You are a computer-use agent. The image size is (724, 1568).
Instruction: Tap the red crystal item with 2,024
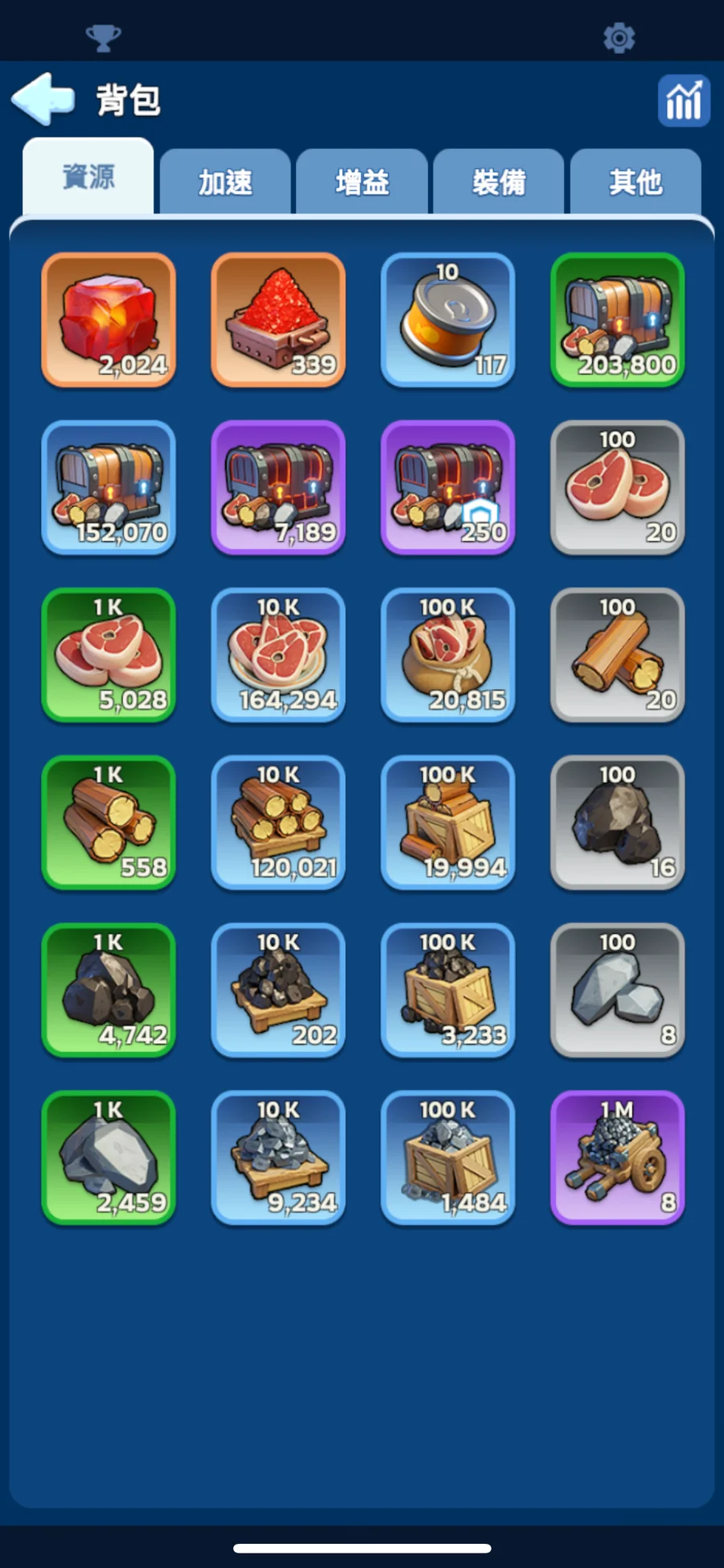tap(109, 320)
